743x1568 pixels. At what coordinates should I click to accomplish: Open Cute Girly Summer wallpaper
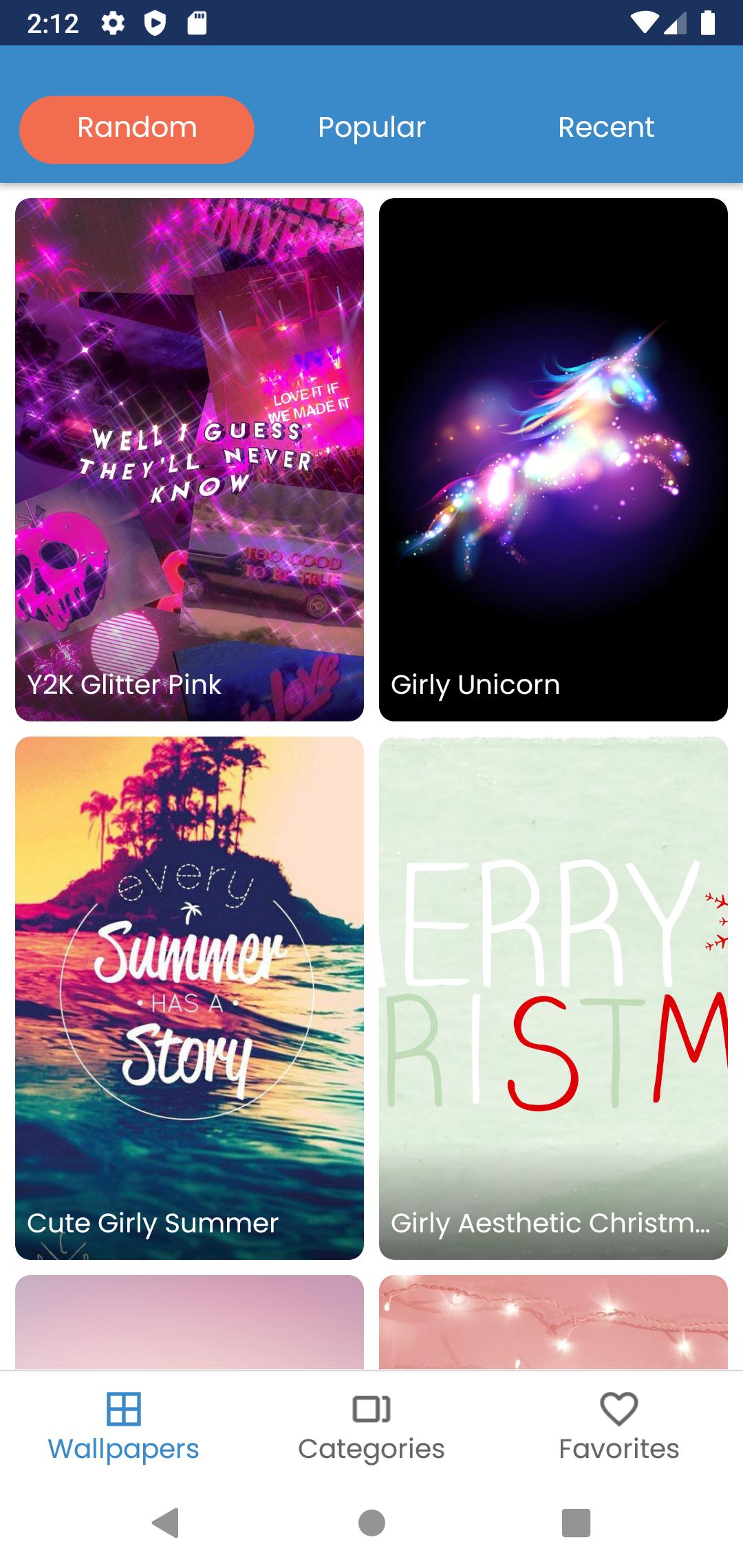tap(189, 997)
